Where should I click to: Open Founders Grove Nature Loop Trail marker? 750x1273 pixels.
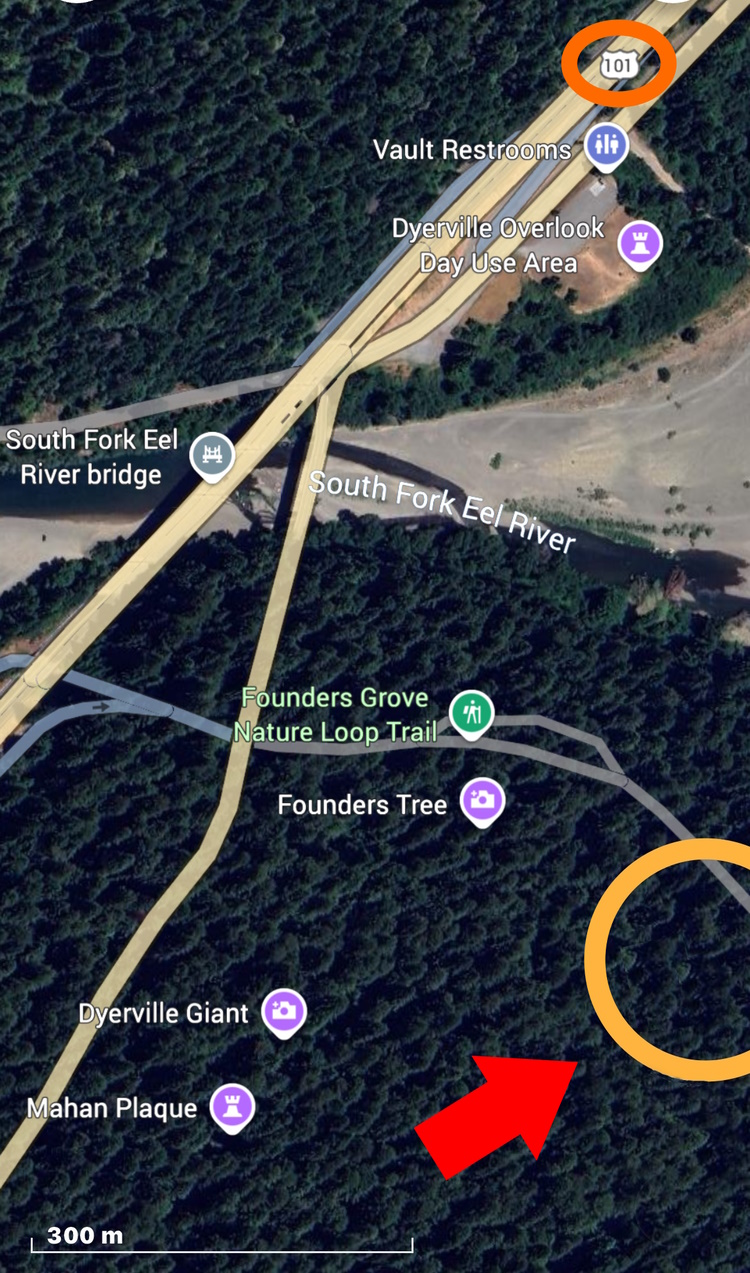470,714
